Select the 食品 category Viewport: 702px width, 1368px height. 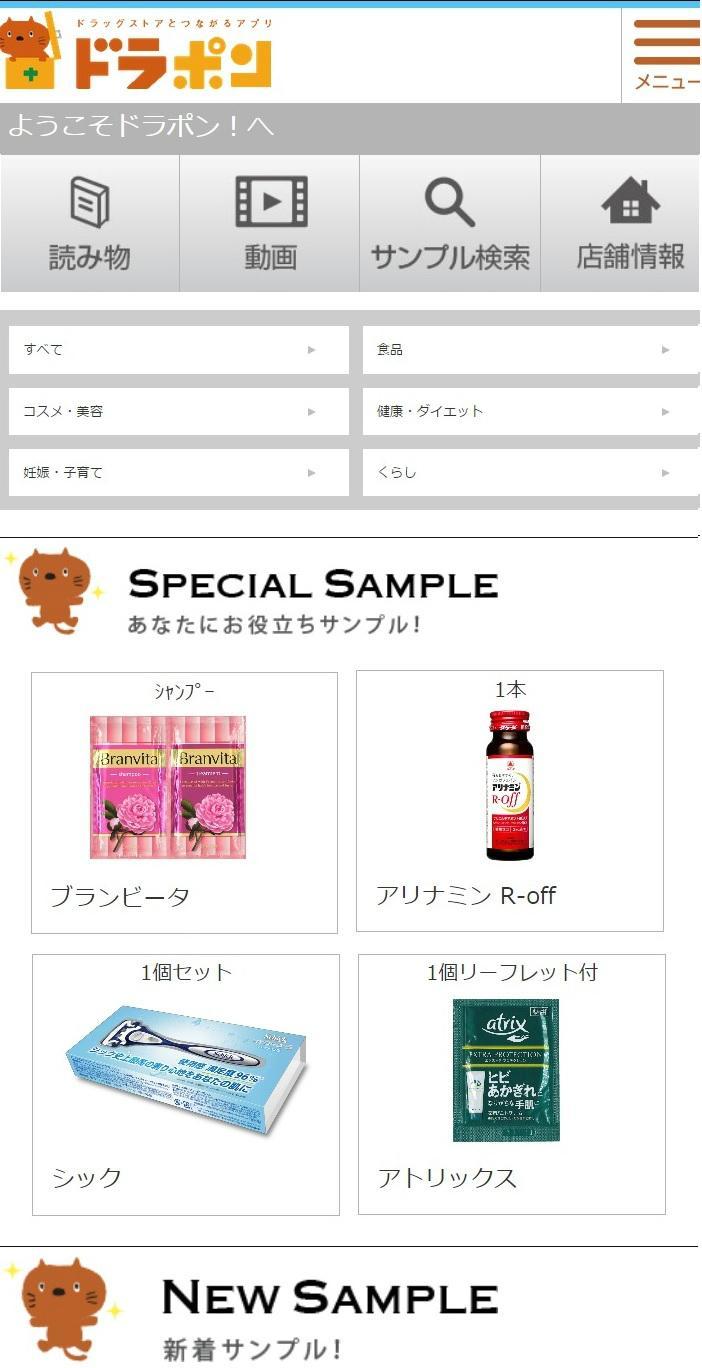click(x=530, y=350)
